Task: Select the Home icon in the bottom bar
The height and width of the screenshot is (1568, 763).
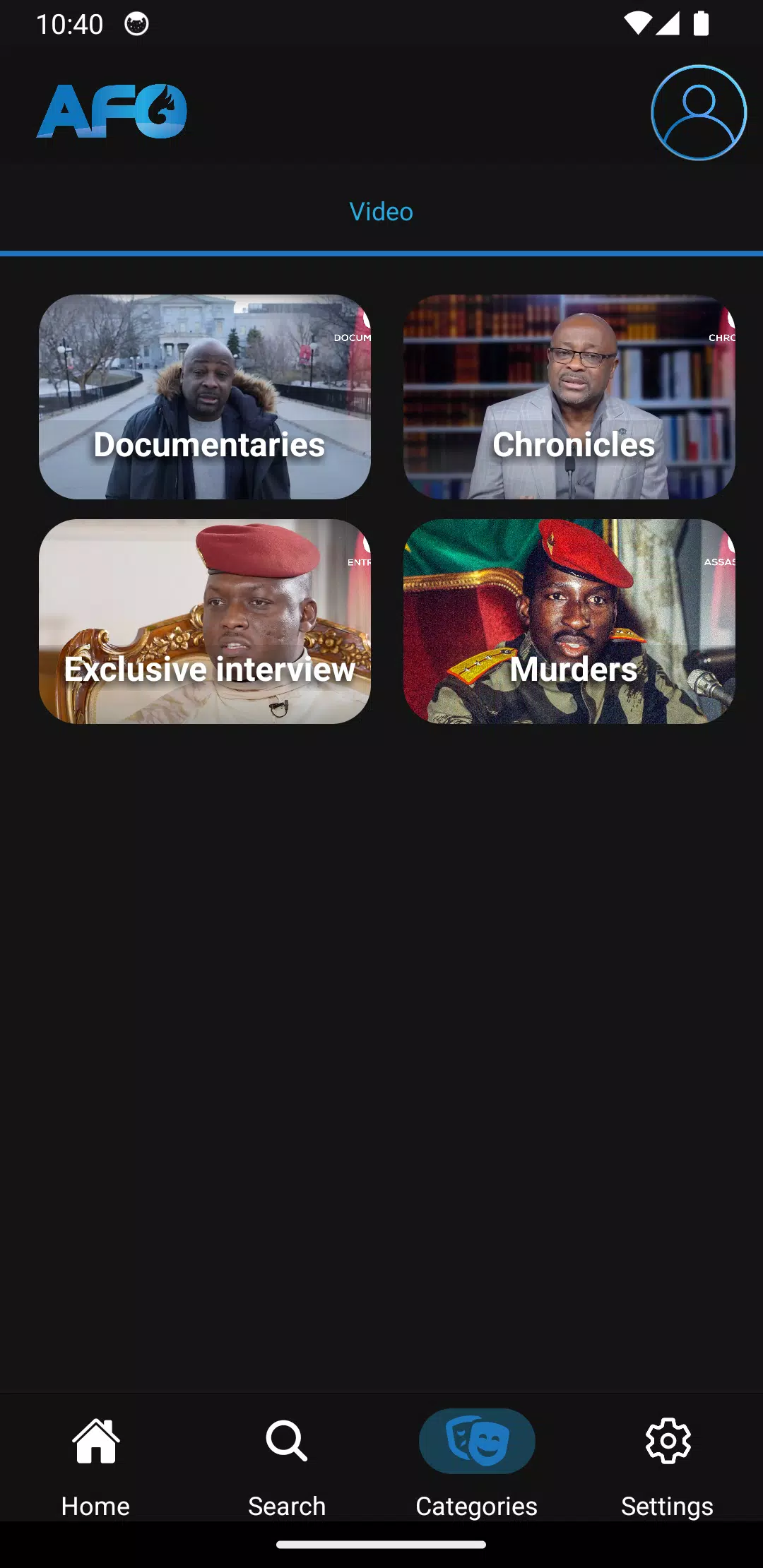Action: coord(95,1441)
